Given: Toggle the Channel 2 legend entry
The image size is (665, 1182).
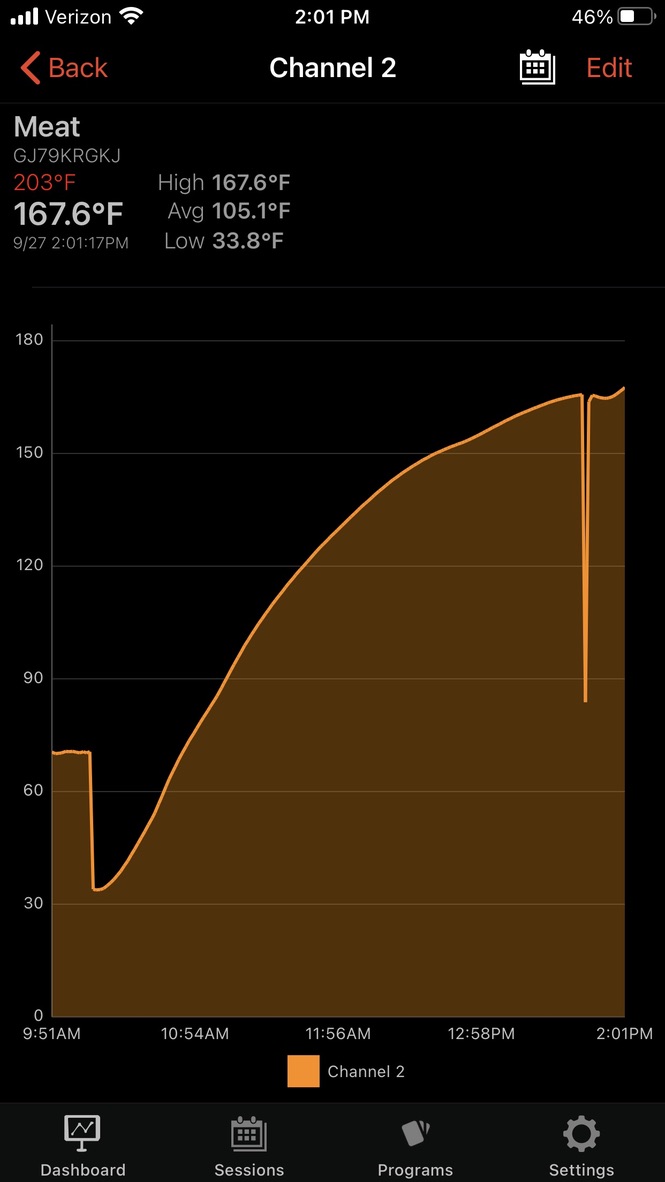Looking at the screenshot, I should click(x=346, y=1071).
